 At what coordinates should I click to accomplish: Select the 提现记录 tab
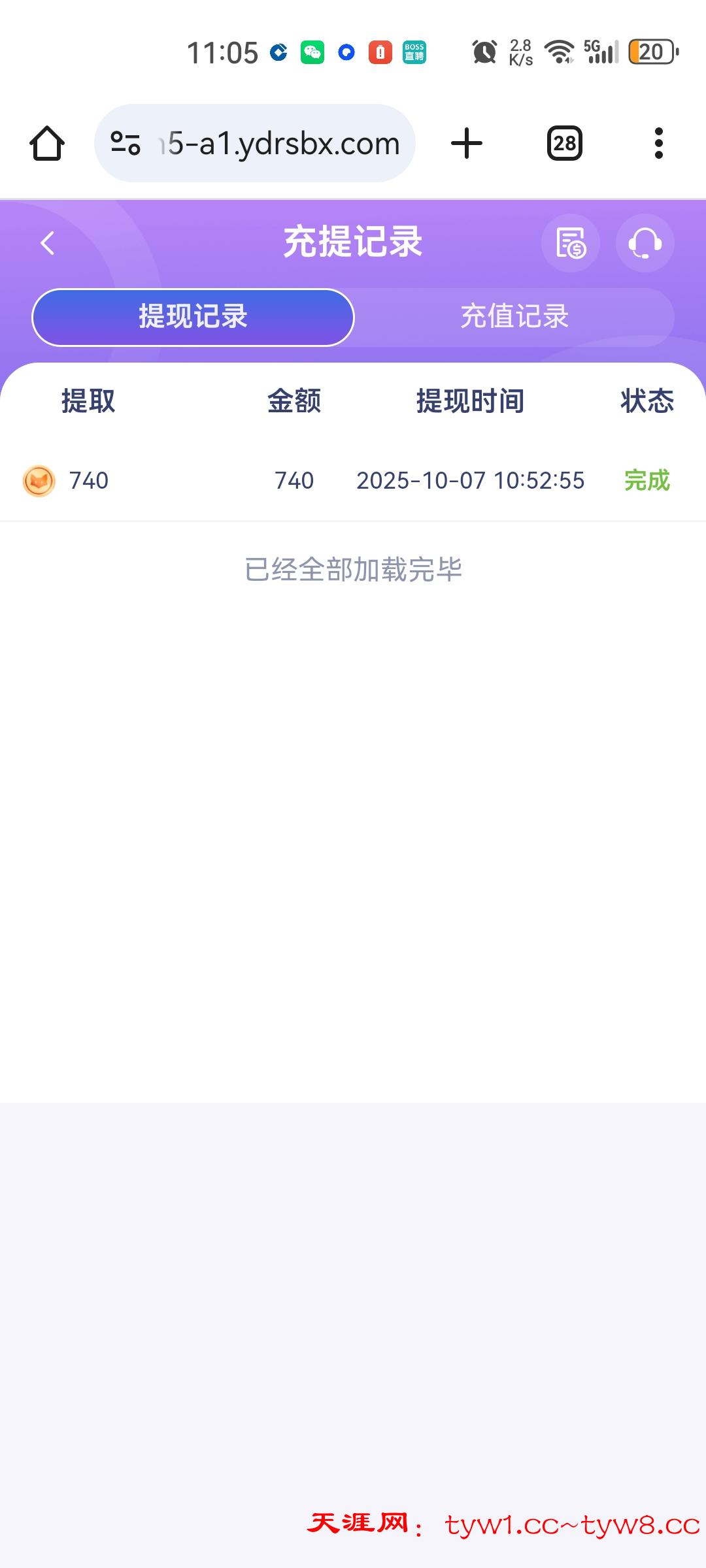tap(193, 317)
